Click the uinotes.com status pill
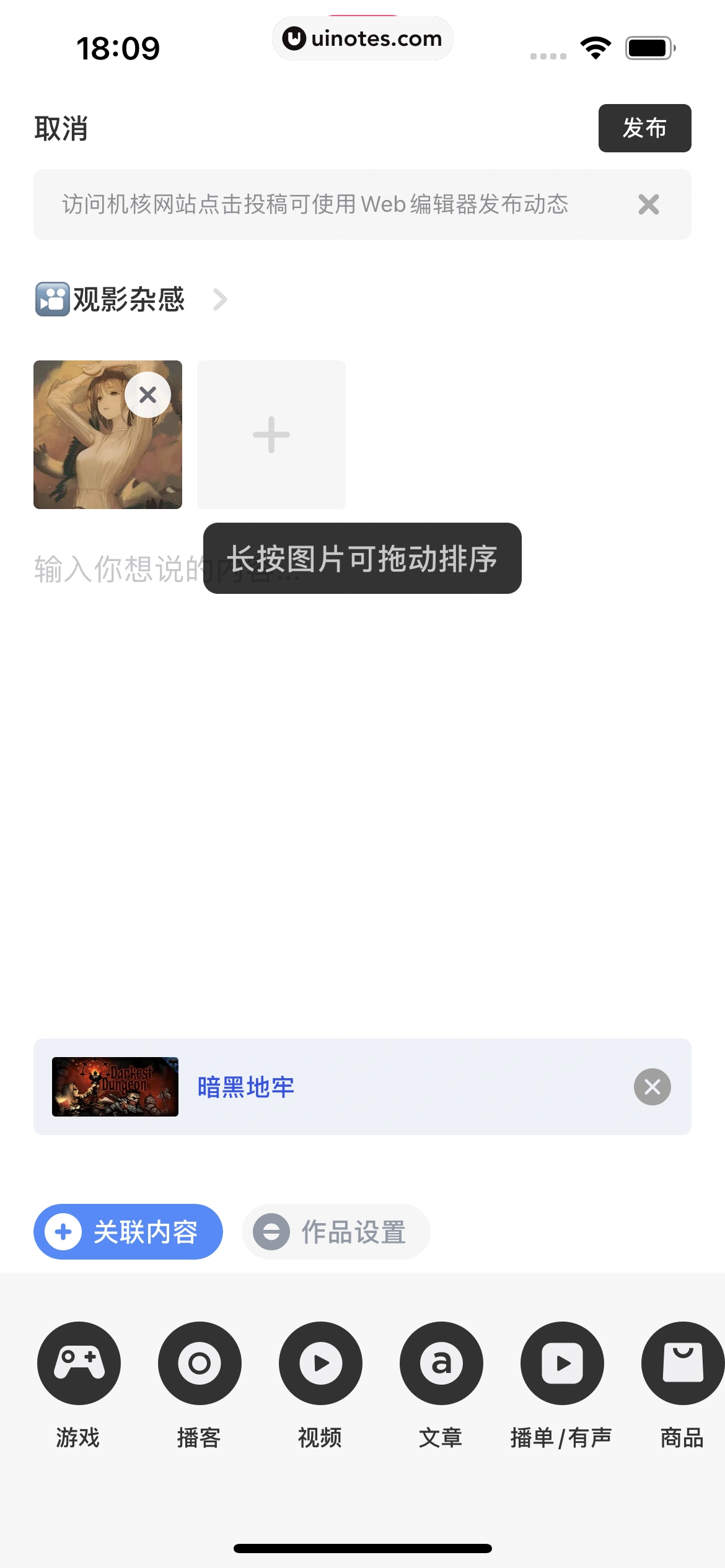725x1568 pixels. click(362, 38)
